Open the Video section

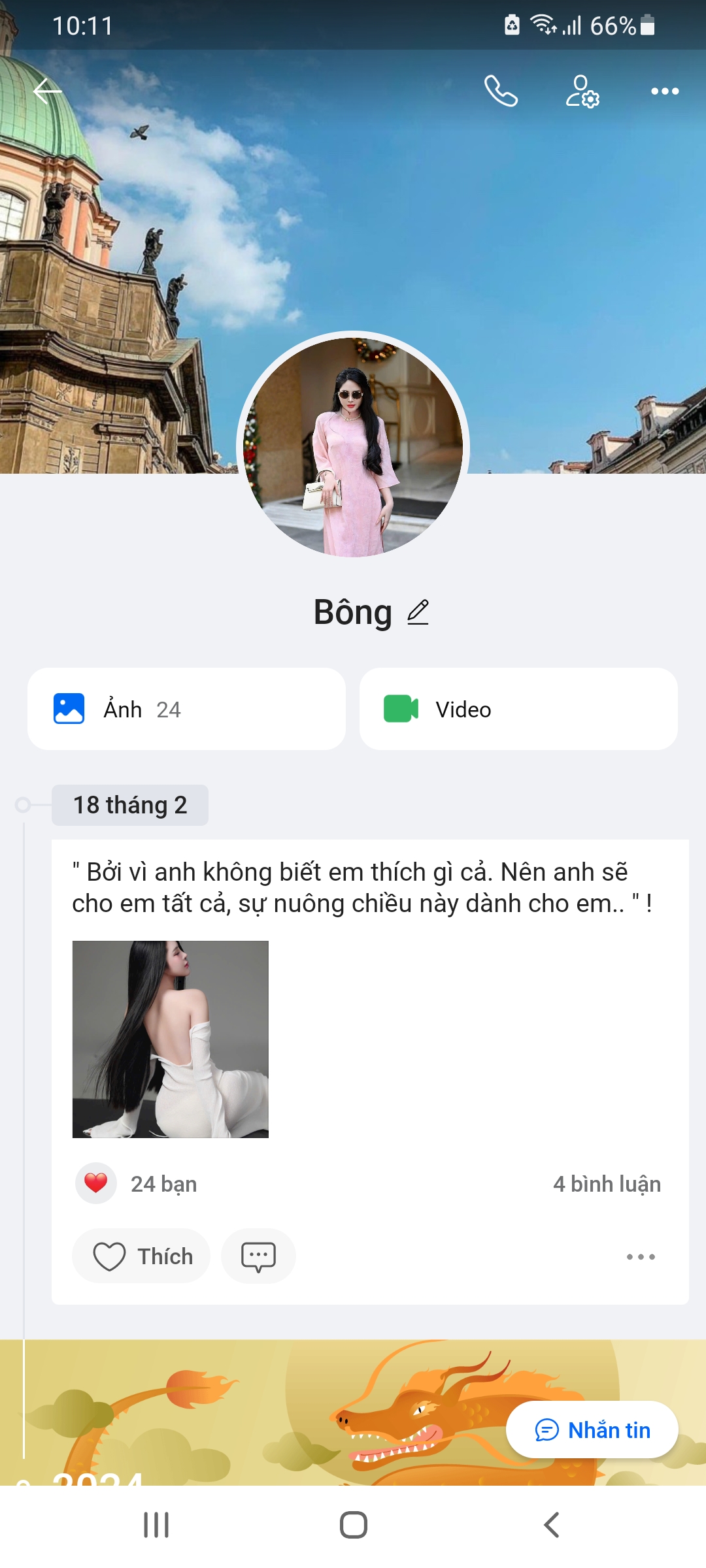(518, 709)
